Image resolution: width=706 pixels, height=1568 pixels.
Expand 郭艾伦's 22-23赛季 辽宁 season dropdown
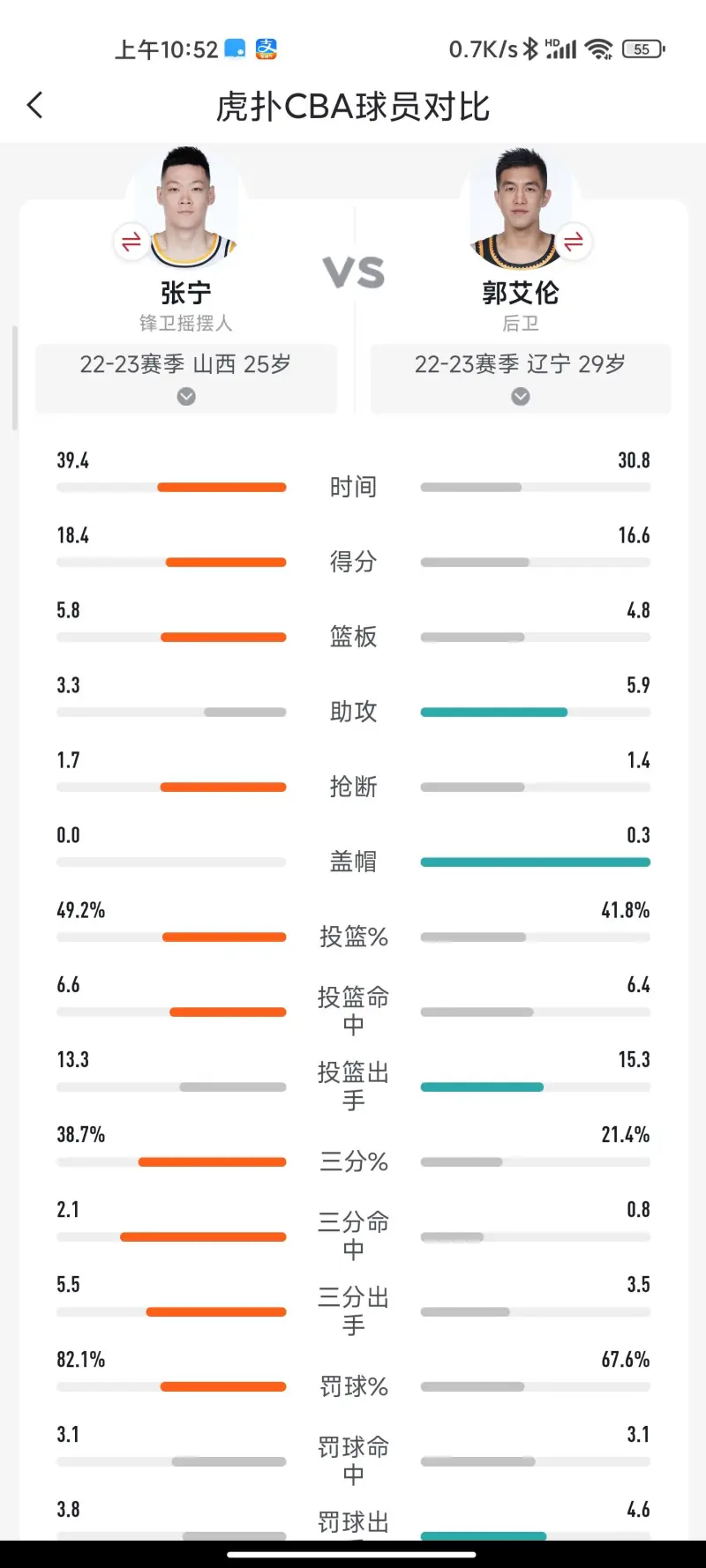[x=521, y=378]
